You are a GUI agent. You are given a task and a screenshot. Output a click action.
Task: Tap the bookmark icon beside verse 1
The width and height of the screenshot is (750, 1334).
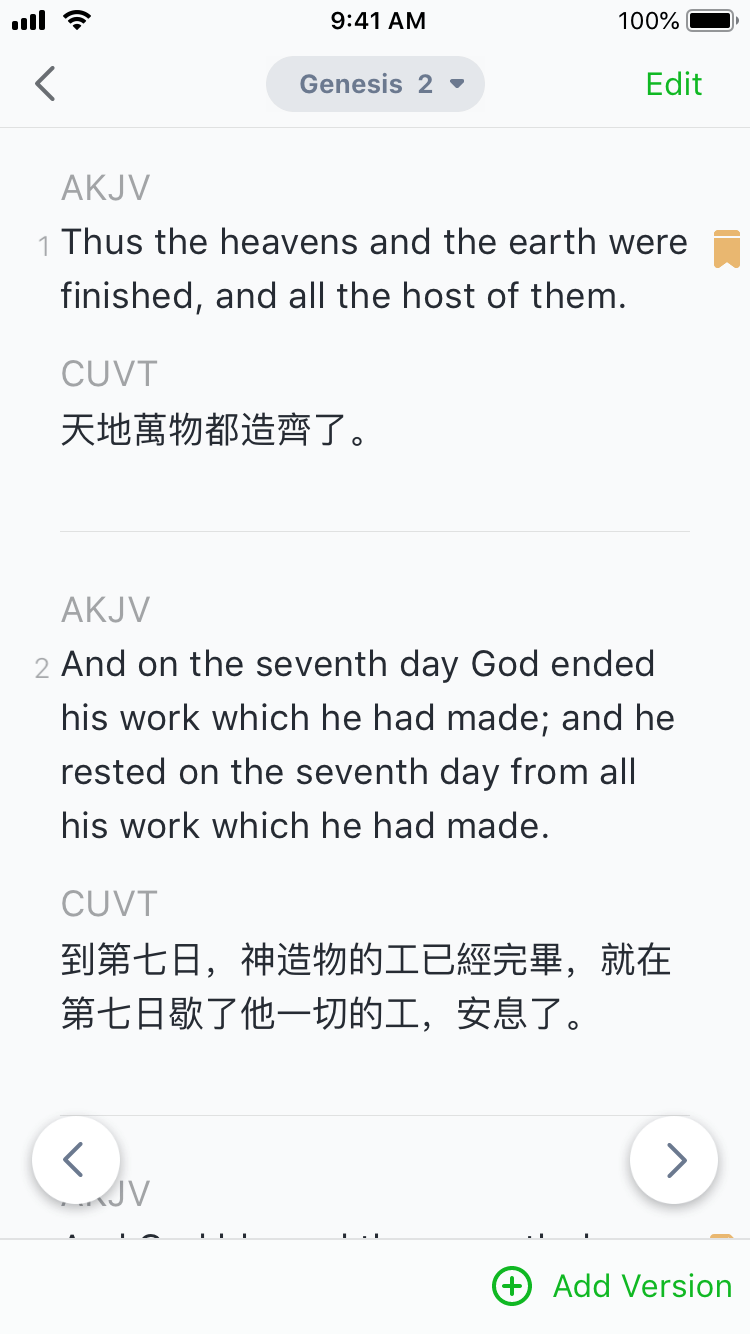(726, 248)
